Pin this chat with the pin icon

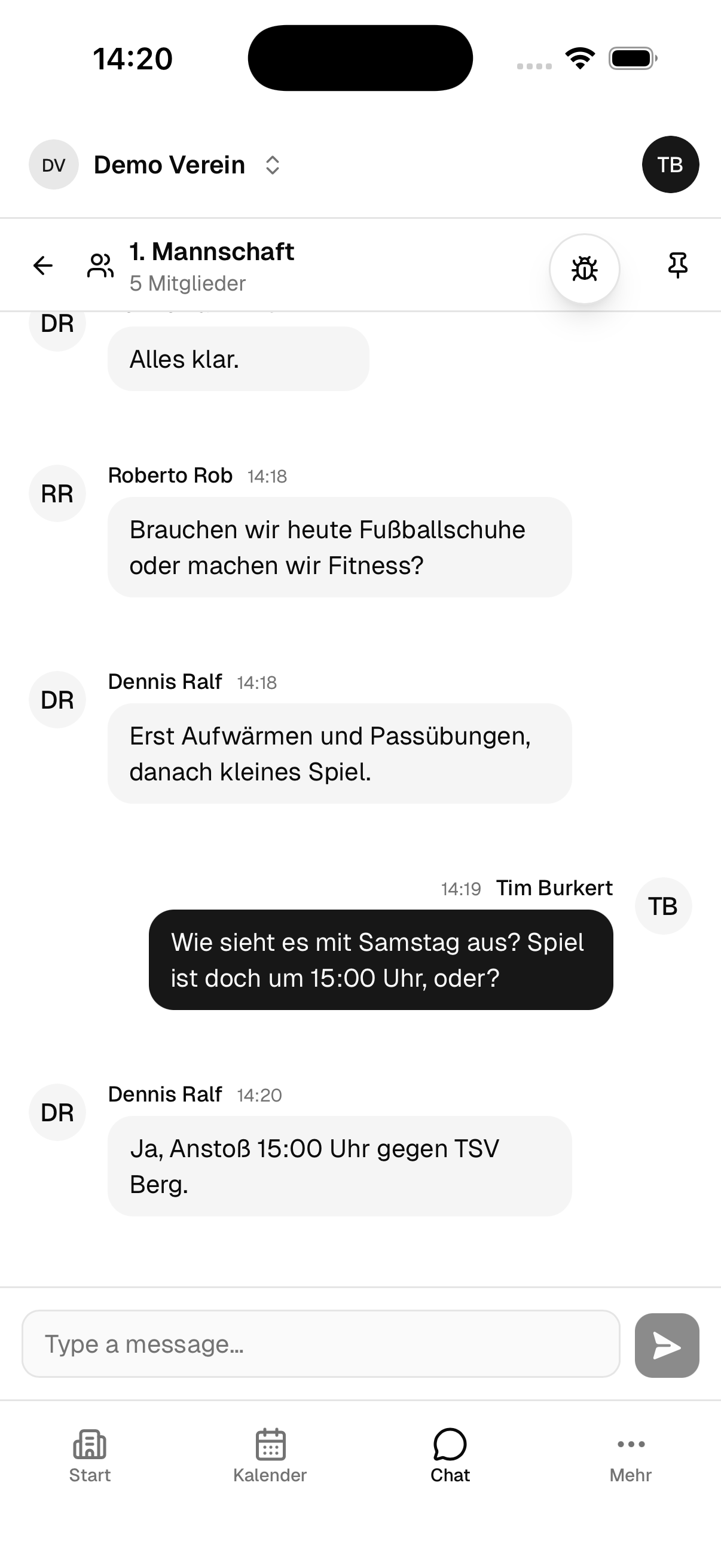pos(678,265)
